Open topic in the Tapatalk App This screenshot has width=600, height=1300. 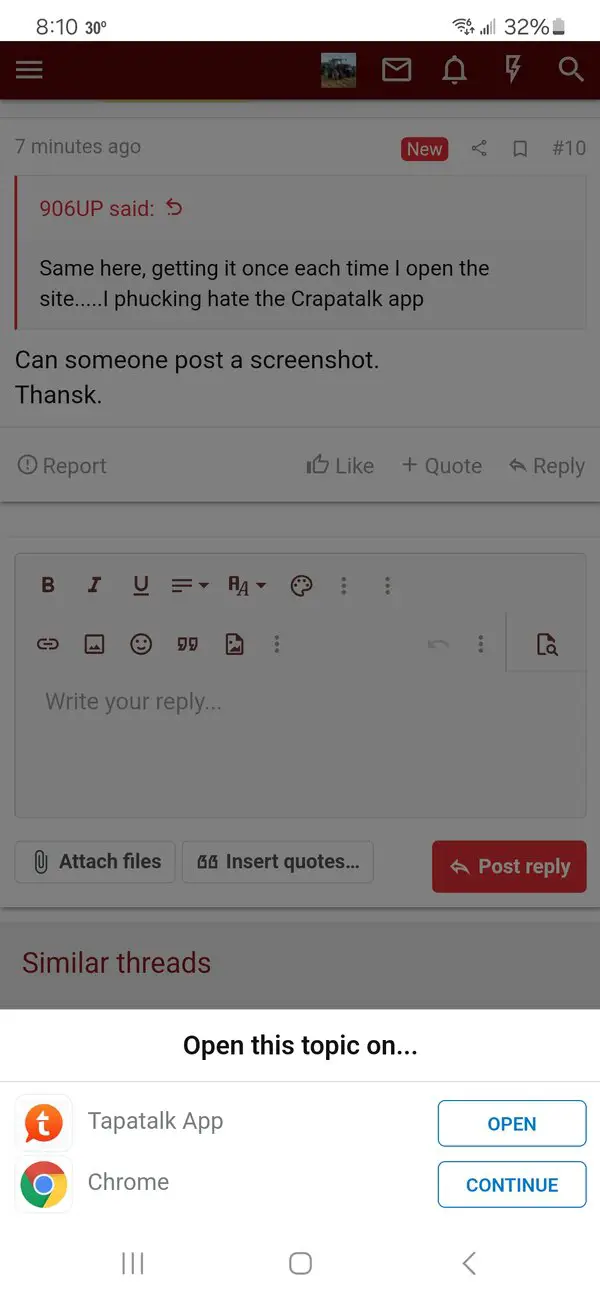[512, 1123]
